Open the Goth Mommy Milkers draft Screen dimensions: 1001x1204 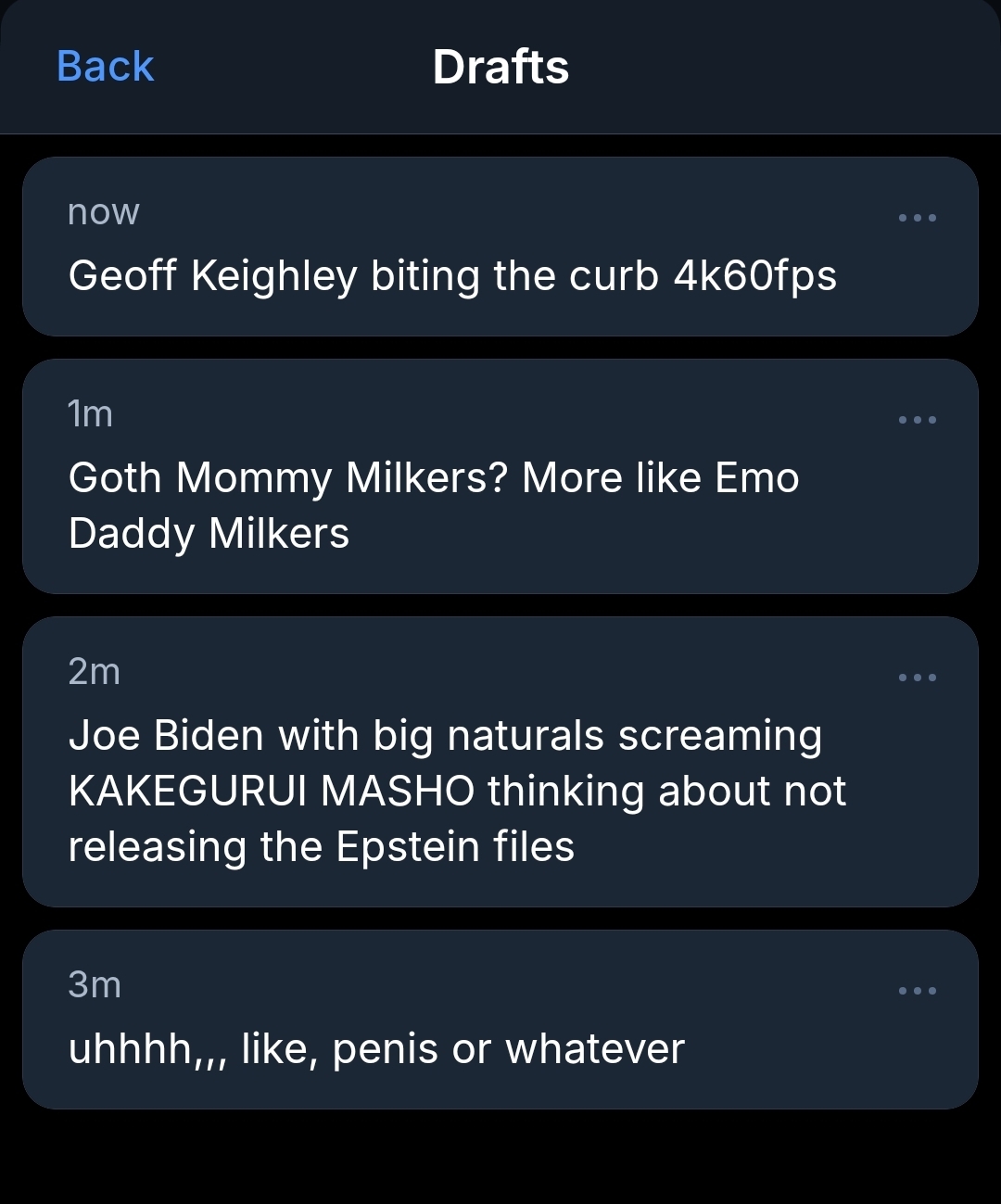434,505
